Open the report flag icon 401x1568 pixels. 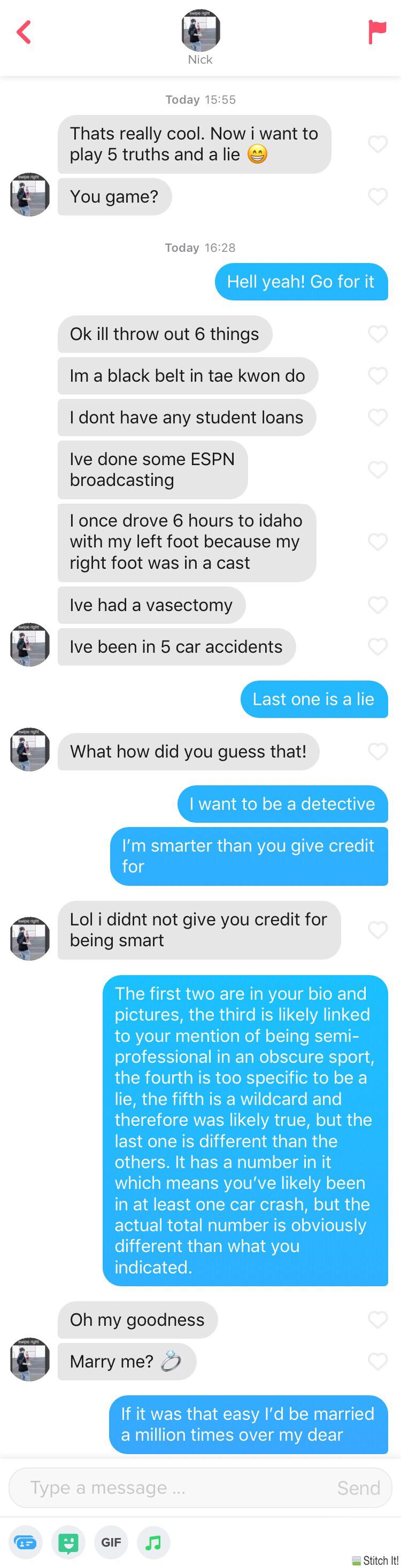point(377,32)
